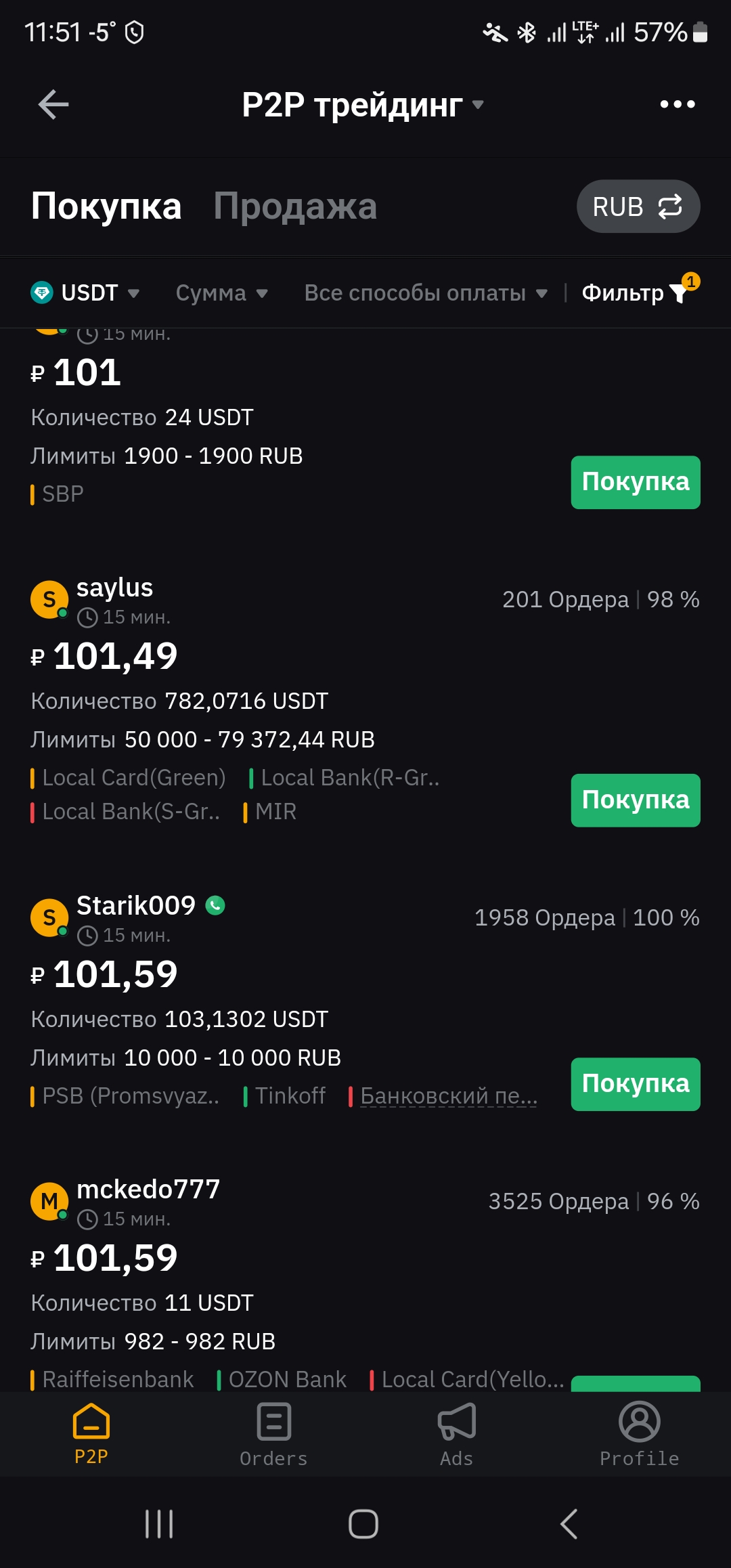731x1568 pixels.
Task: Tap mckedo777's avatar circle
Action: click(x=50, y=1200)
